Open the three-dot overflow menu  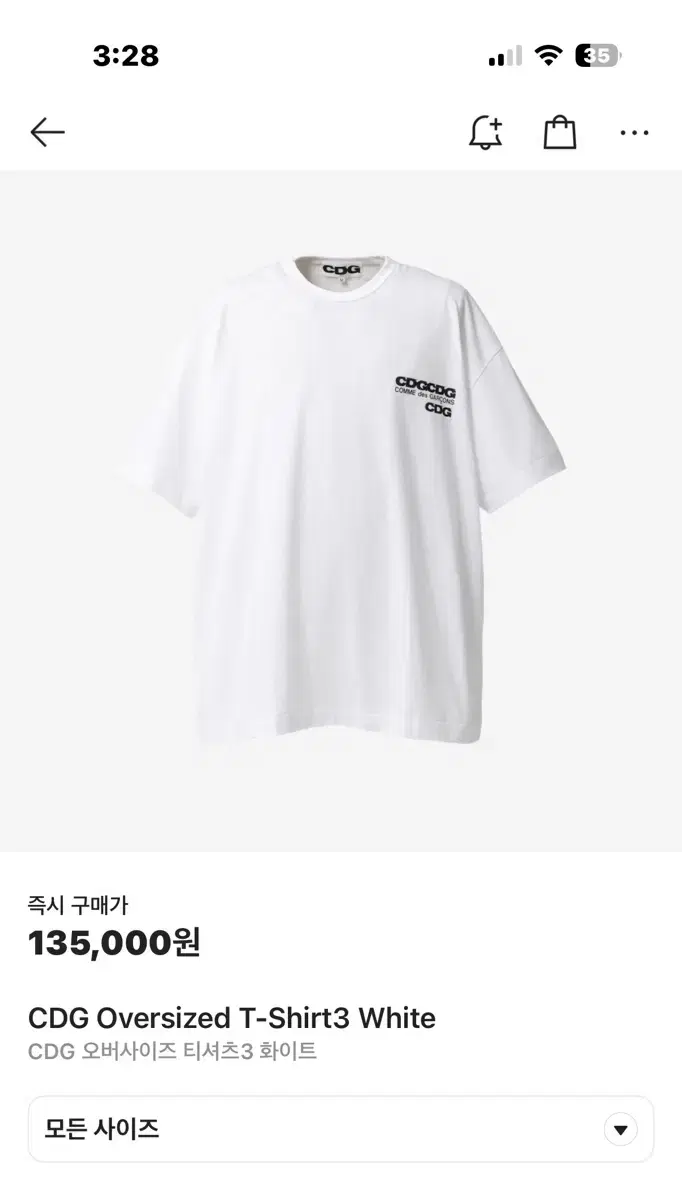click(x=634, y=132)
